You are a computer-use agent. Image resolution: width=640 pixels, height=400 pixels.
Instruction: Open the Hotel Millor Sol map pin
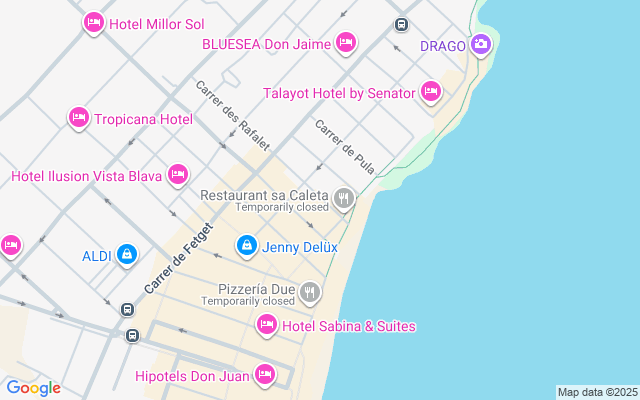point(94,23)
